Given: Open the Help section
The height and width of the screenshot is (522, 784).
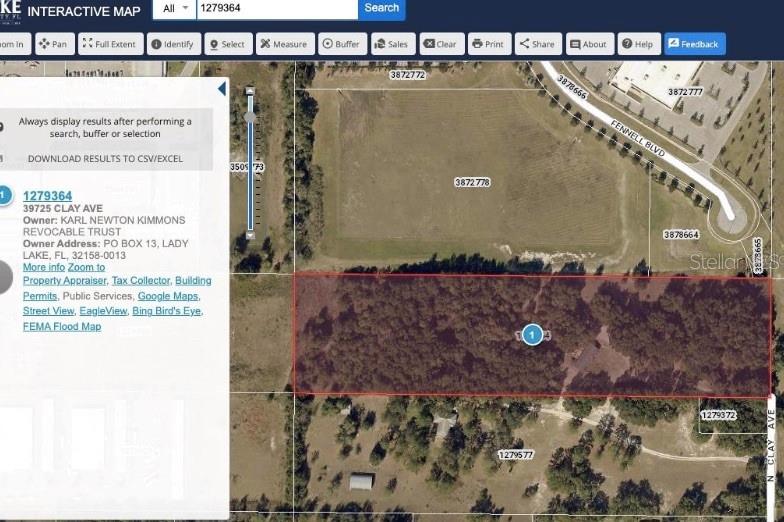Looking at the screenshot, I should click(x=638, y=44).
